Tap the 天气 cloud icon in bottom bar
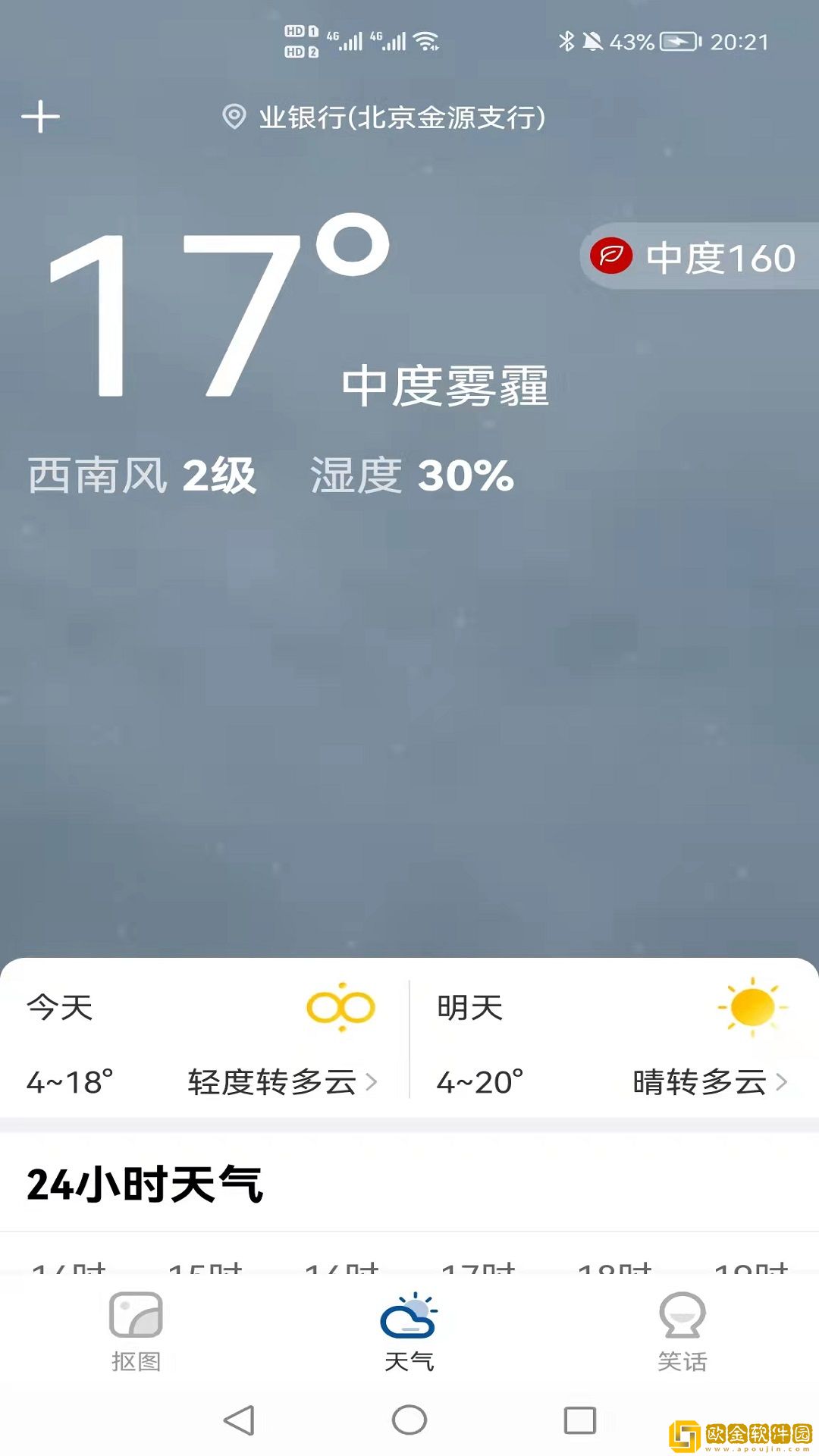This screenshot has height=1456, width=819. (x=408, y=1319)
